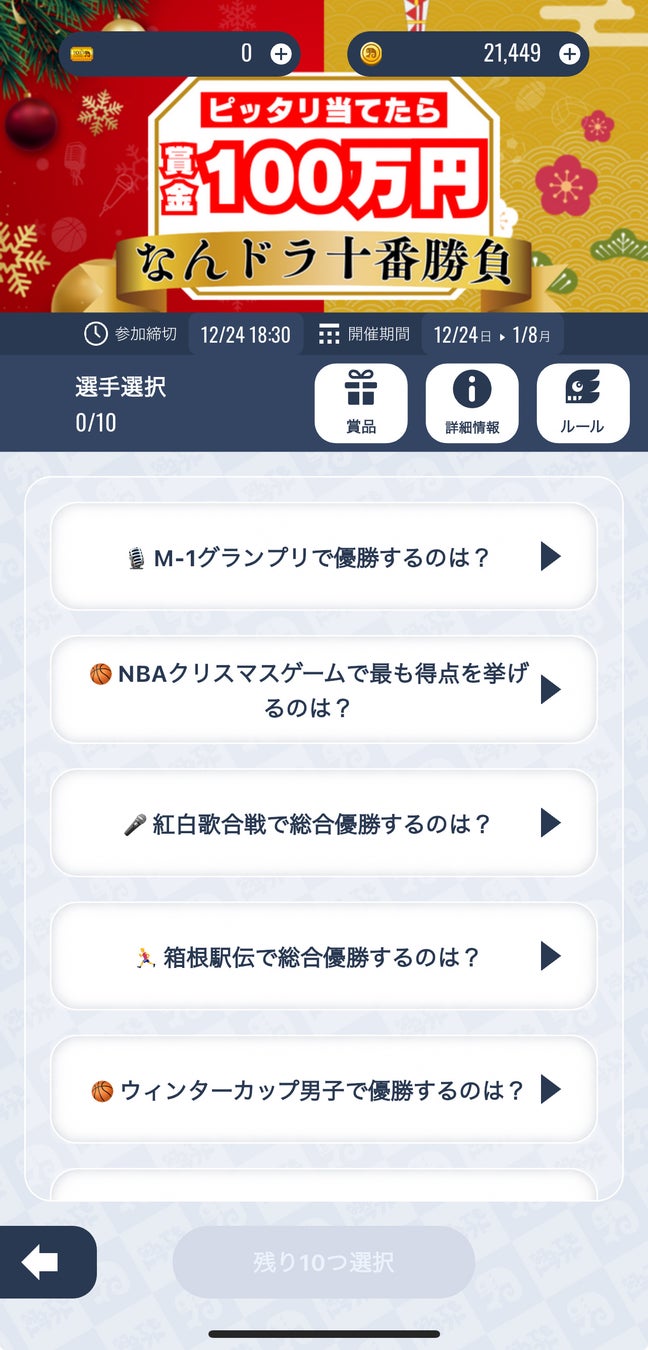The width and height of the screenshot is (648, 1350).
Task: Open the ルール rules button
Action: tap(583, 403)
